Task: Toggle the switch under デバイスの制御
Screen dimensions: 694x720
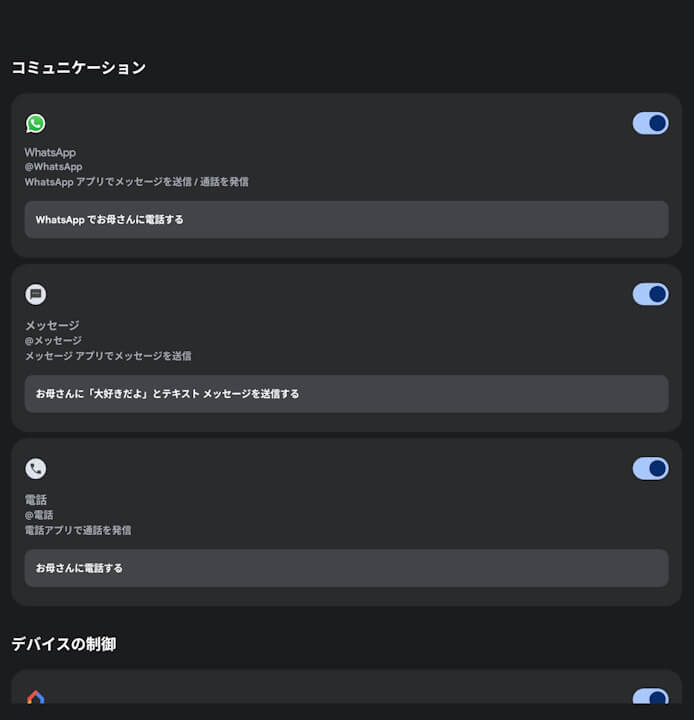Action: [x=650, y=697]
